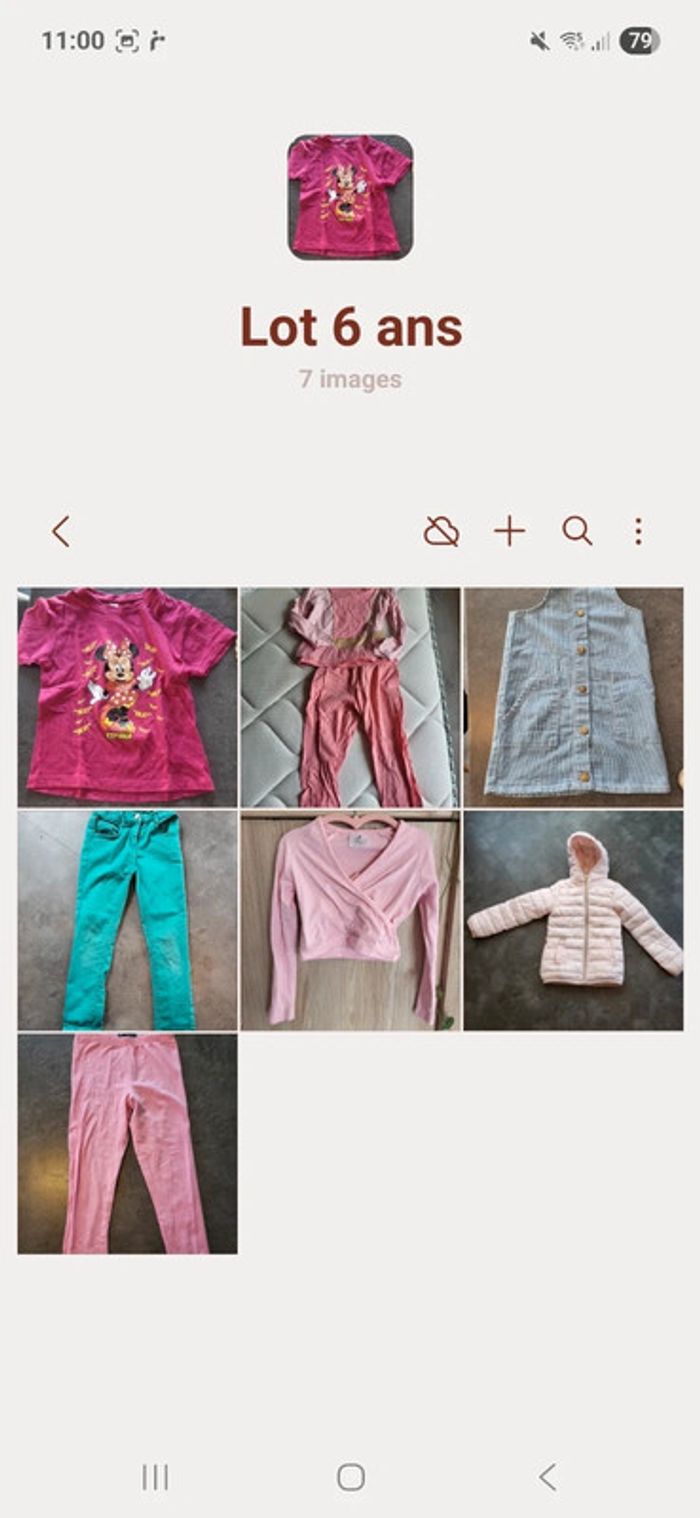This screenshot has height=1518, width=700.
Task: Open the pink wrap cardigan photo
Action: 350,920
